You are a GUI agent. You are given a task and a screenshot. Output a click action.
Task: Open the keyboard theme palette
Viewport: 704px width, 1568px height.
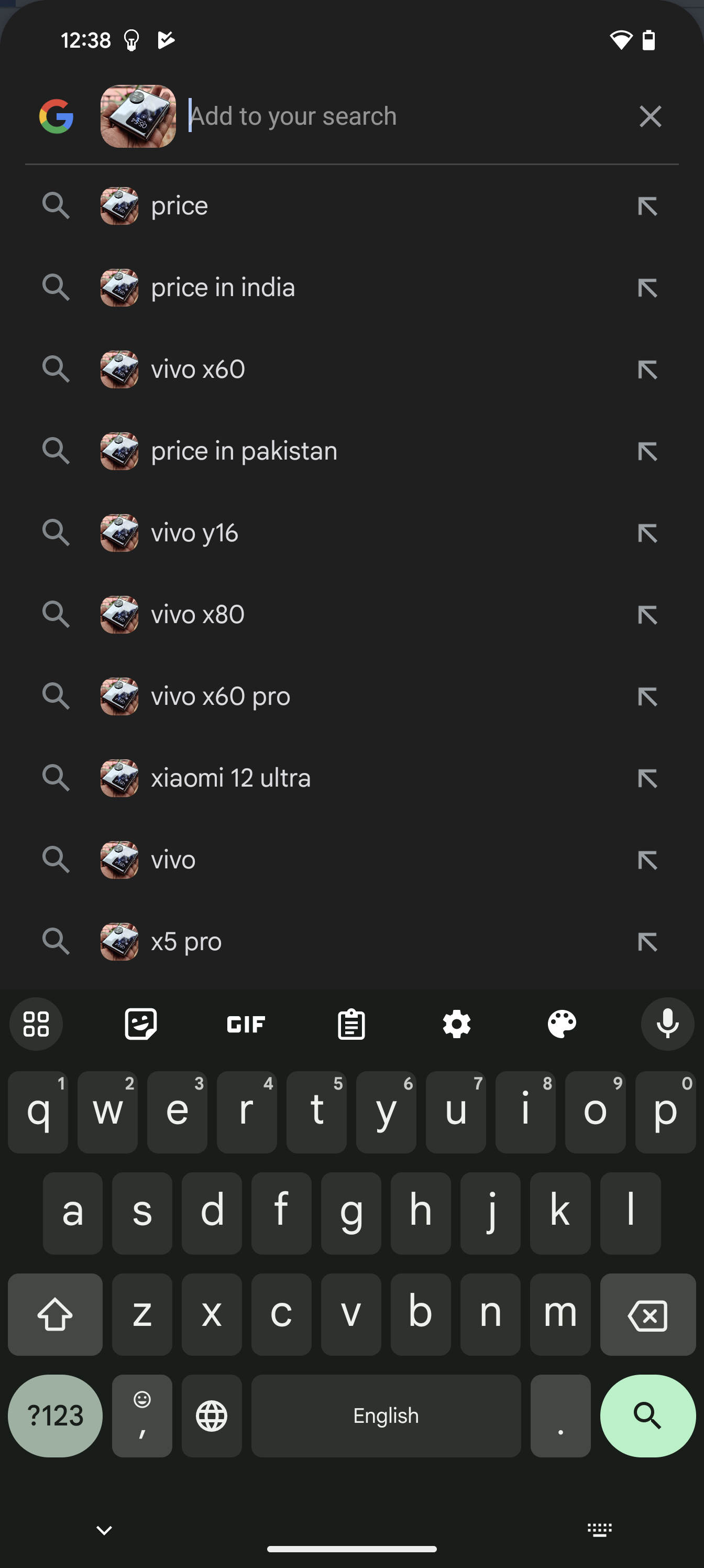click(562, 1024)
